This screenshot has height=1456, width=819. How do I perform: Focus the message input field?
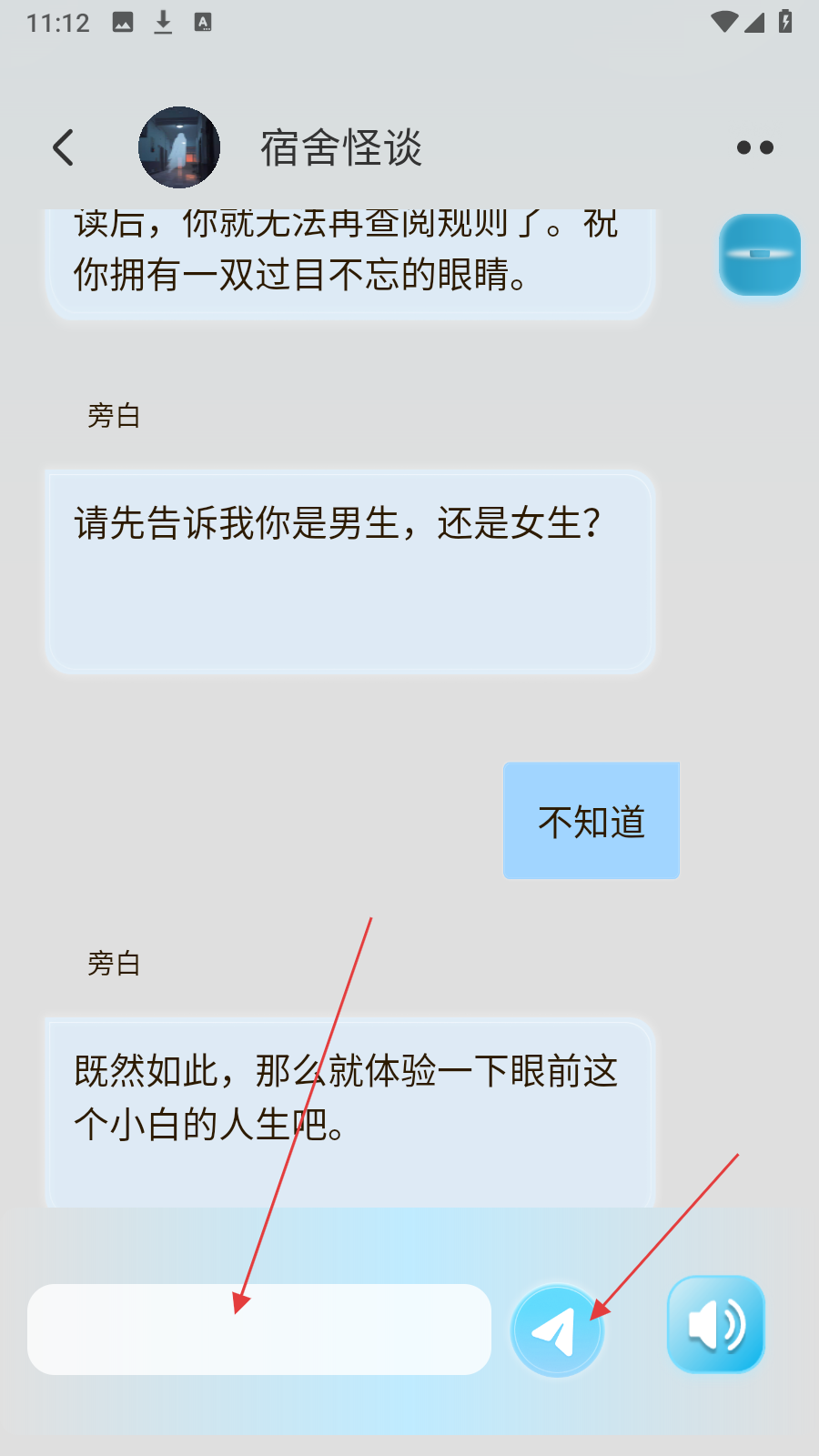pyautogui.click(x=259, y=1329)
